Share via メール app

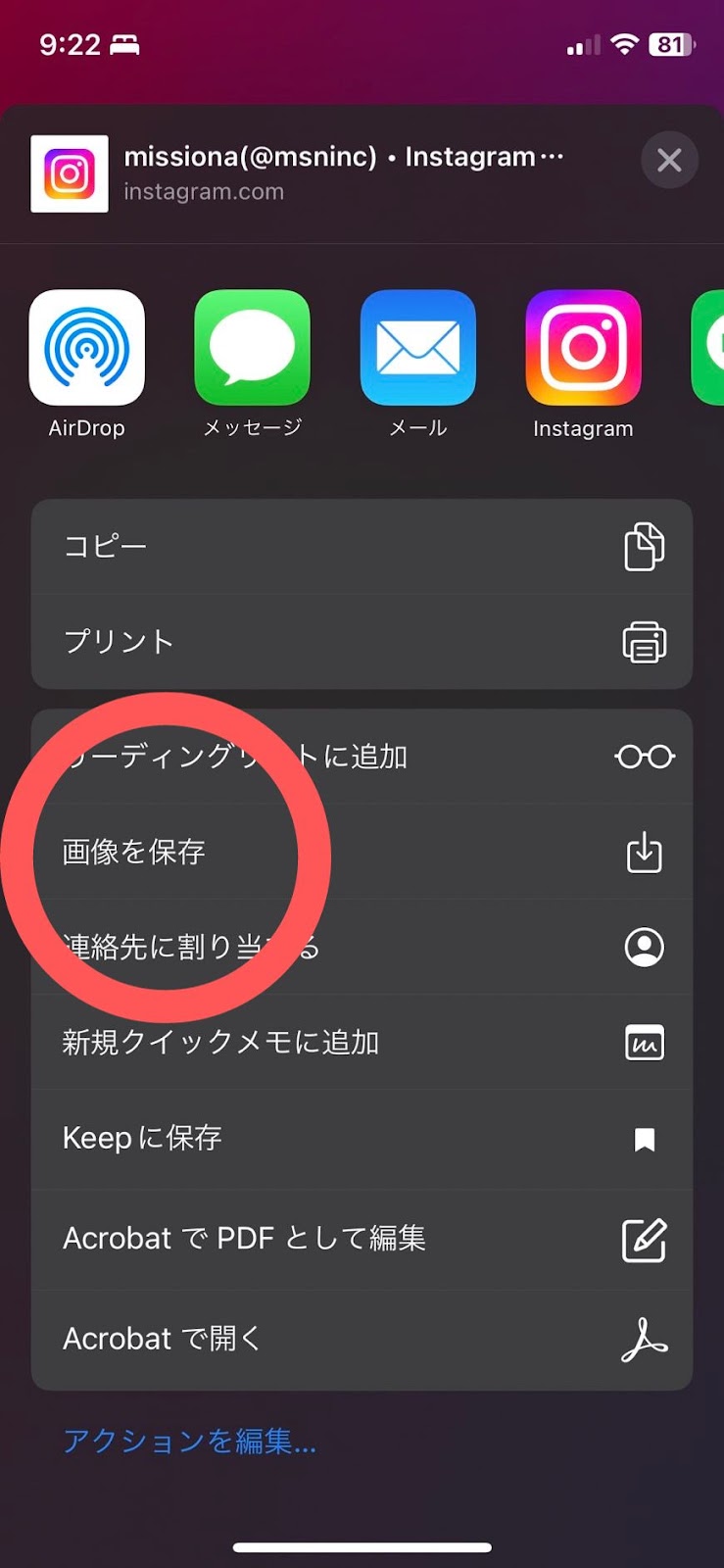(418, 349)
